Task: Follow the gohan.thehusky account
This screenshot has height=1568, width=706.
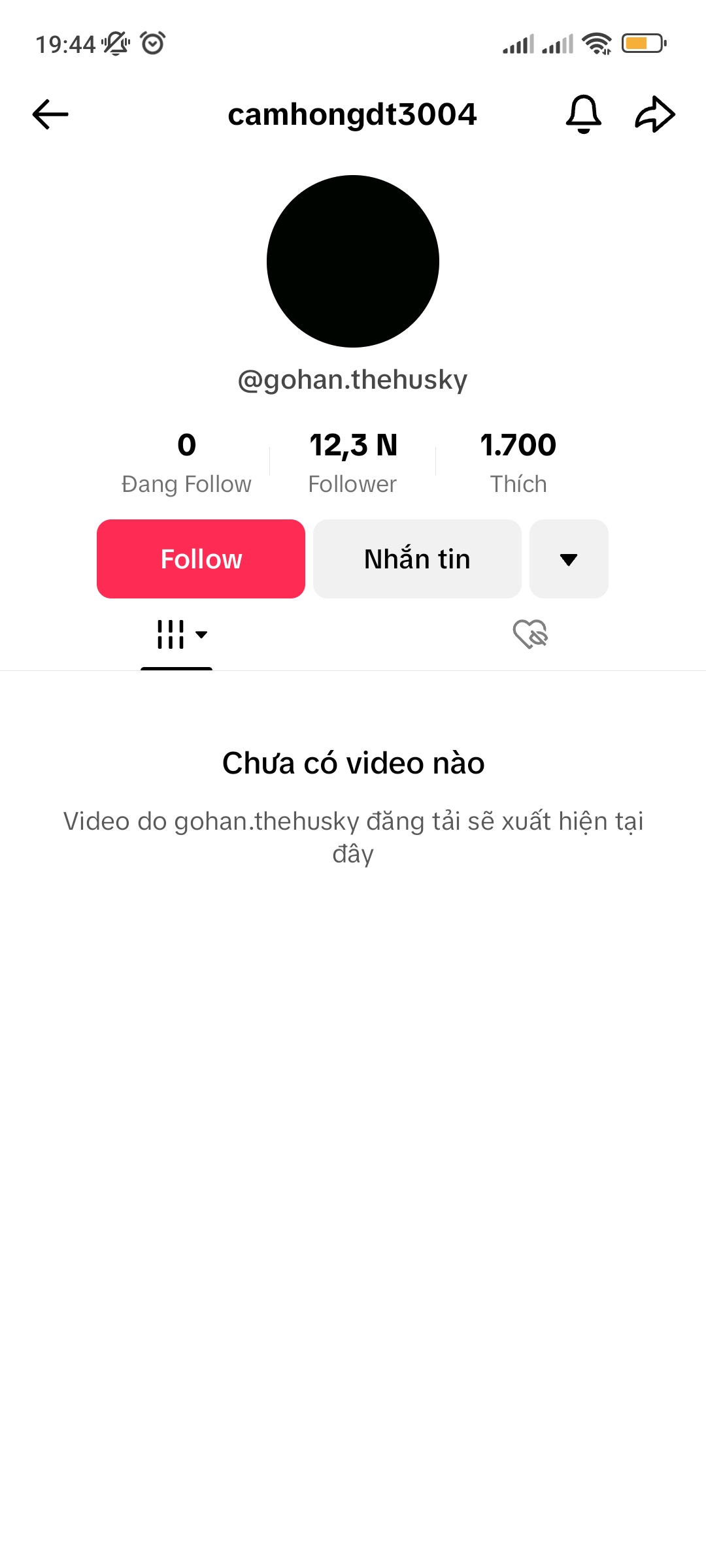Action: pos(201,559)
